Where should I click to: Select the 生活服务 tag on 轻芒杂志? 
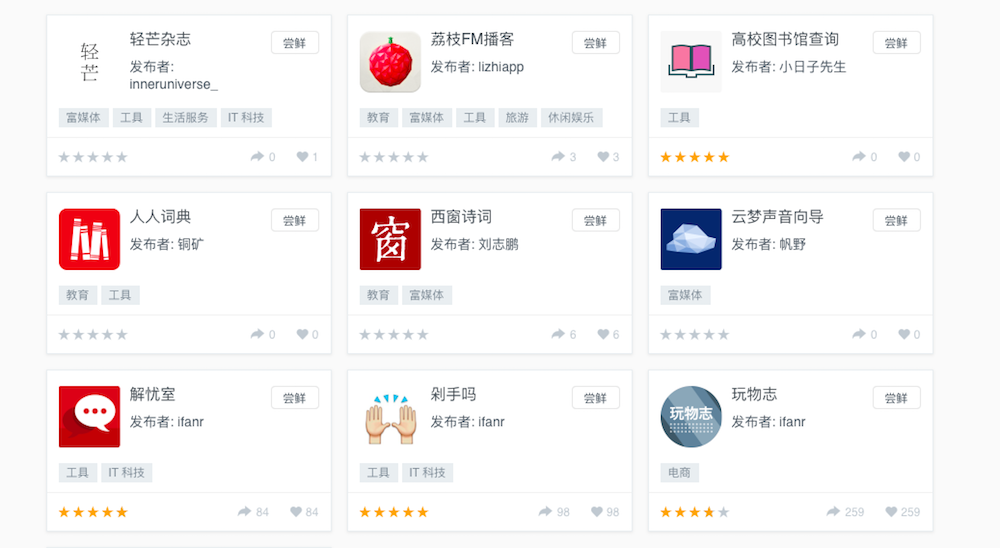tap(186, 117)
